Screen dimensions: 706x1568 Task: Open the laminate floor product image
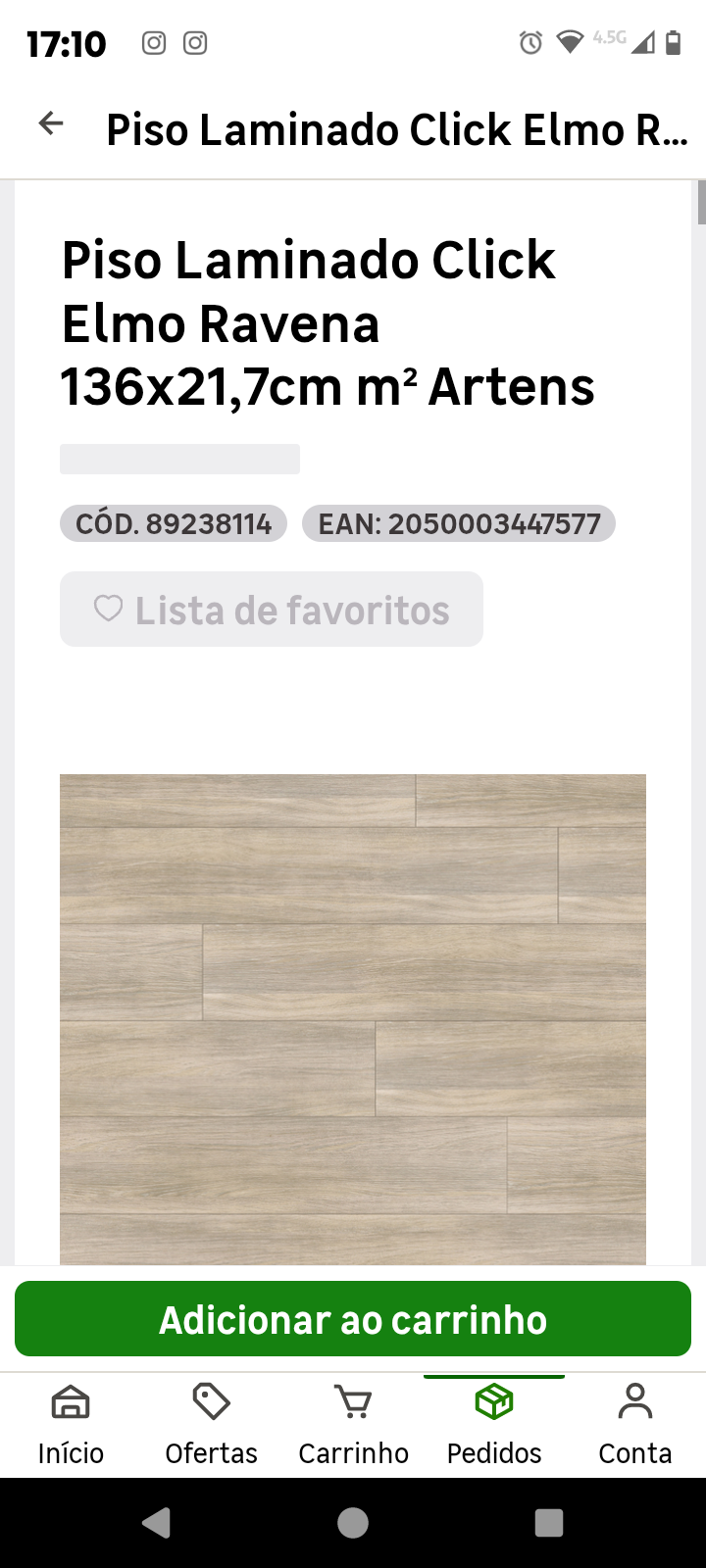353,1019
